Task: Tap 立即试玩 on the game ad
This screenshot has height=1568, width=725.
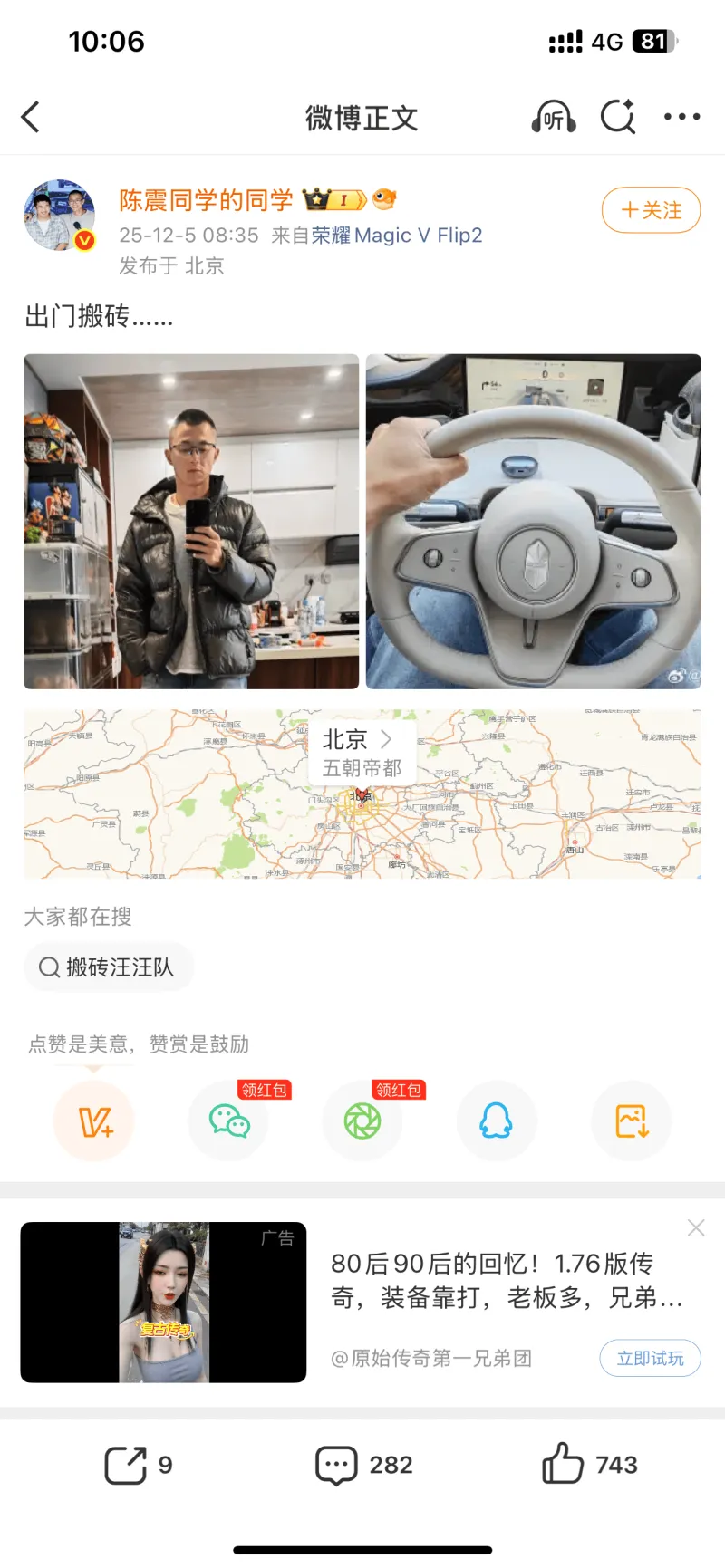Action: coord(650,1358)
